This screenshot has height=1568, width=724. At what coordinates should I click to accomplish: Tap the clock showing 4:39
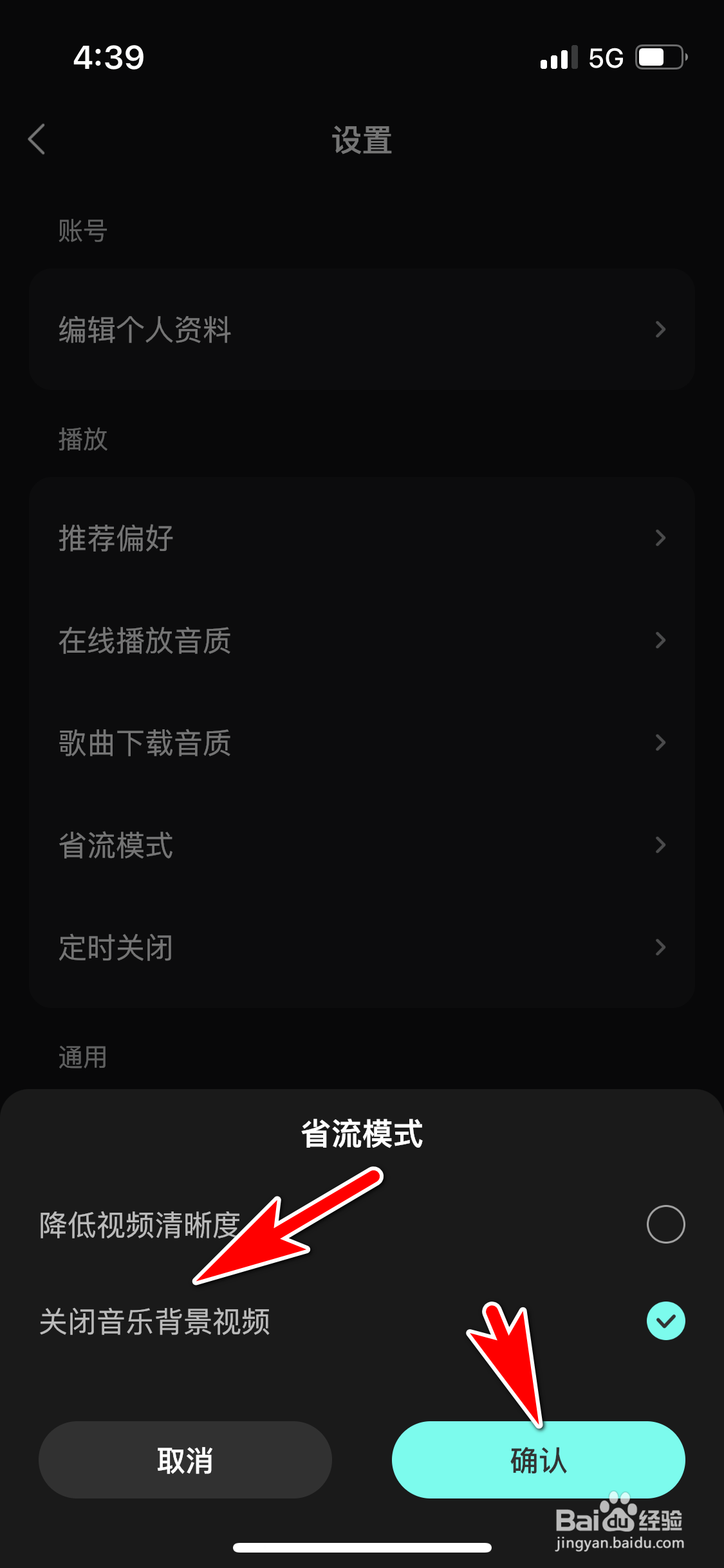tap(108, 58)
